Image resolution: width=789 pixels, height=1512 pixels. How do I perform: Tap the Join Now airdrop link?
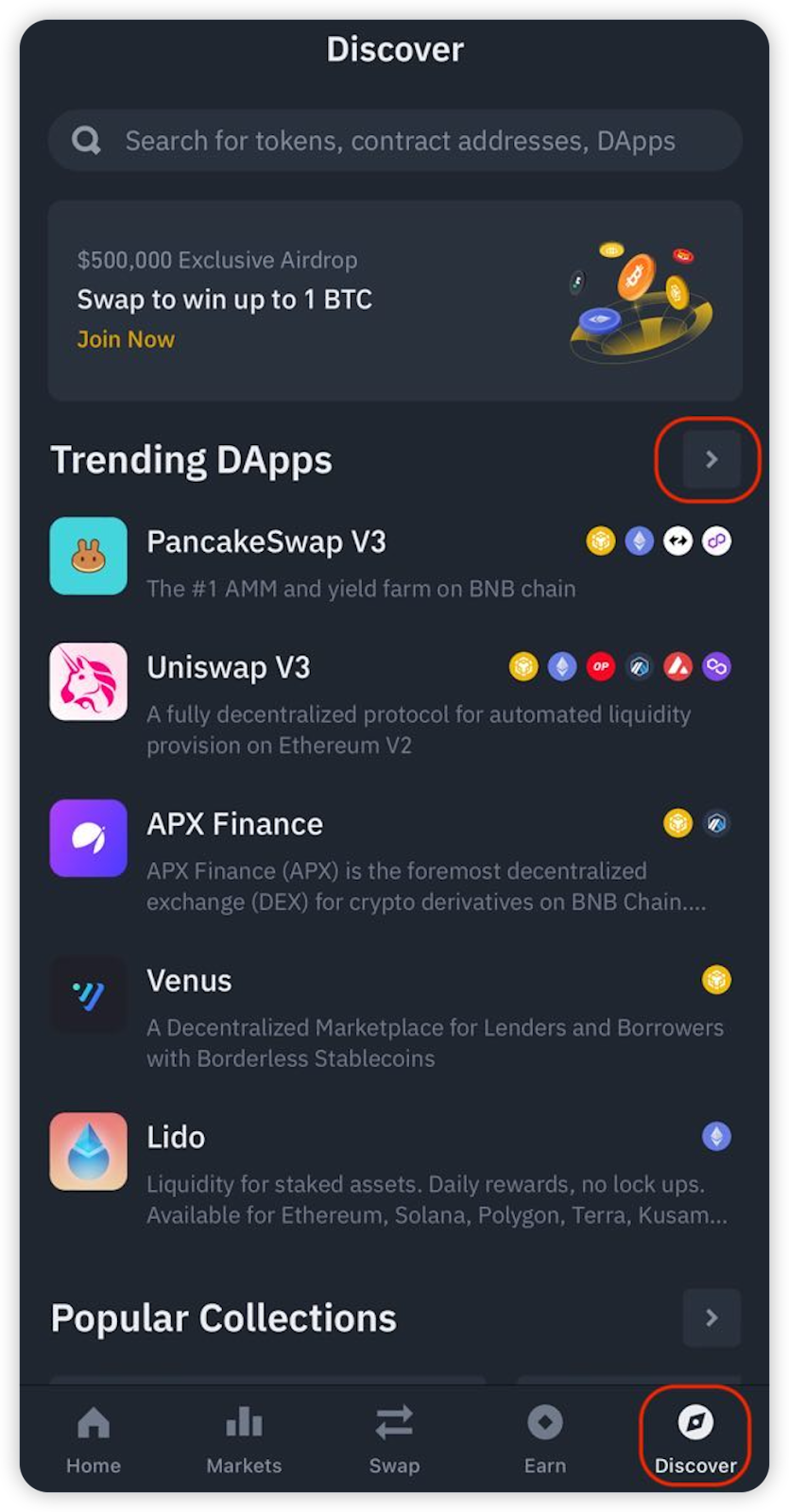126,339
